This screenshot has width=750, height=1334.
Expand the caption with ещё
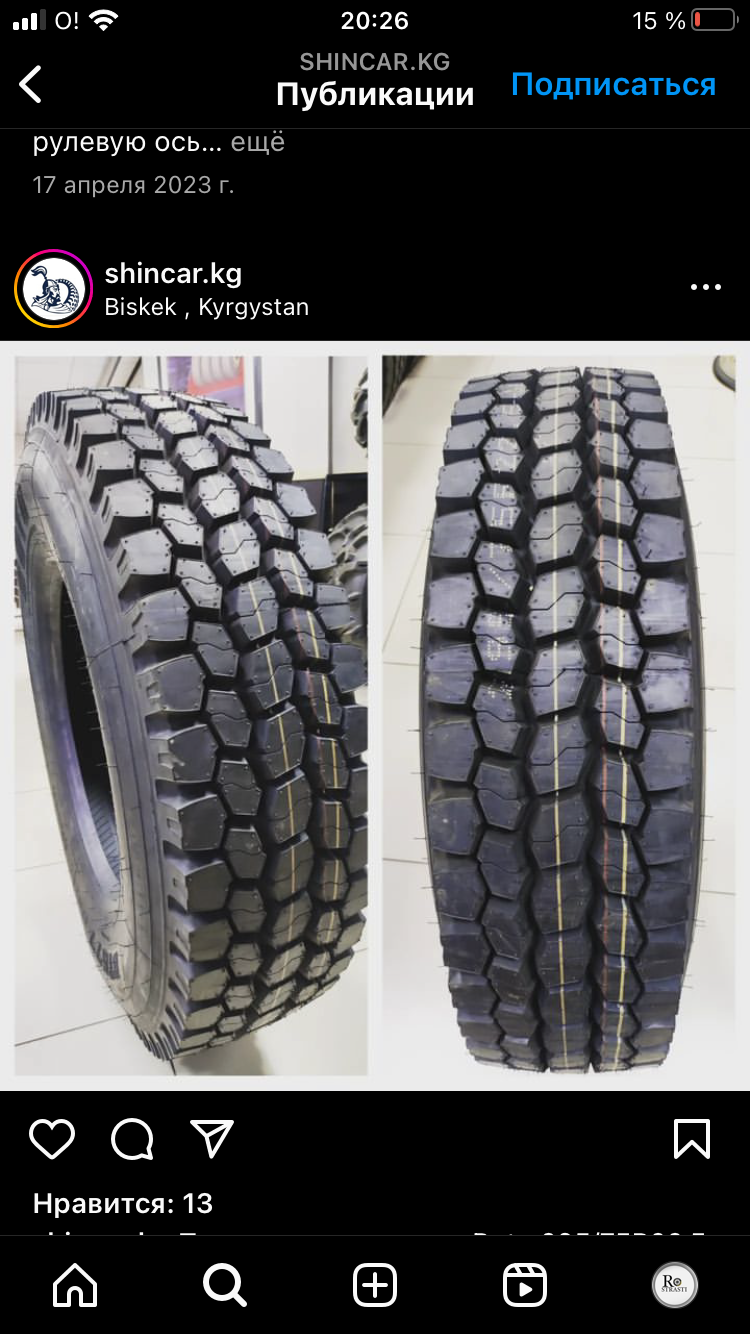click(x=258, y=142)
